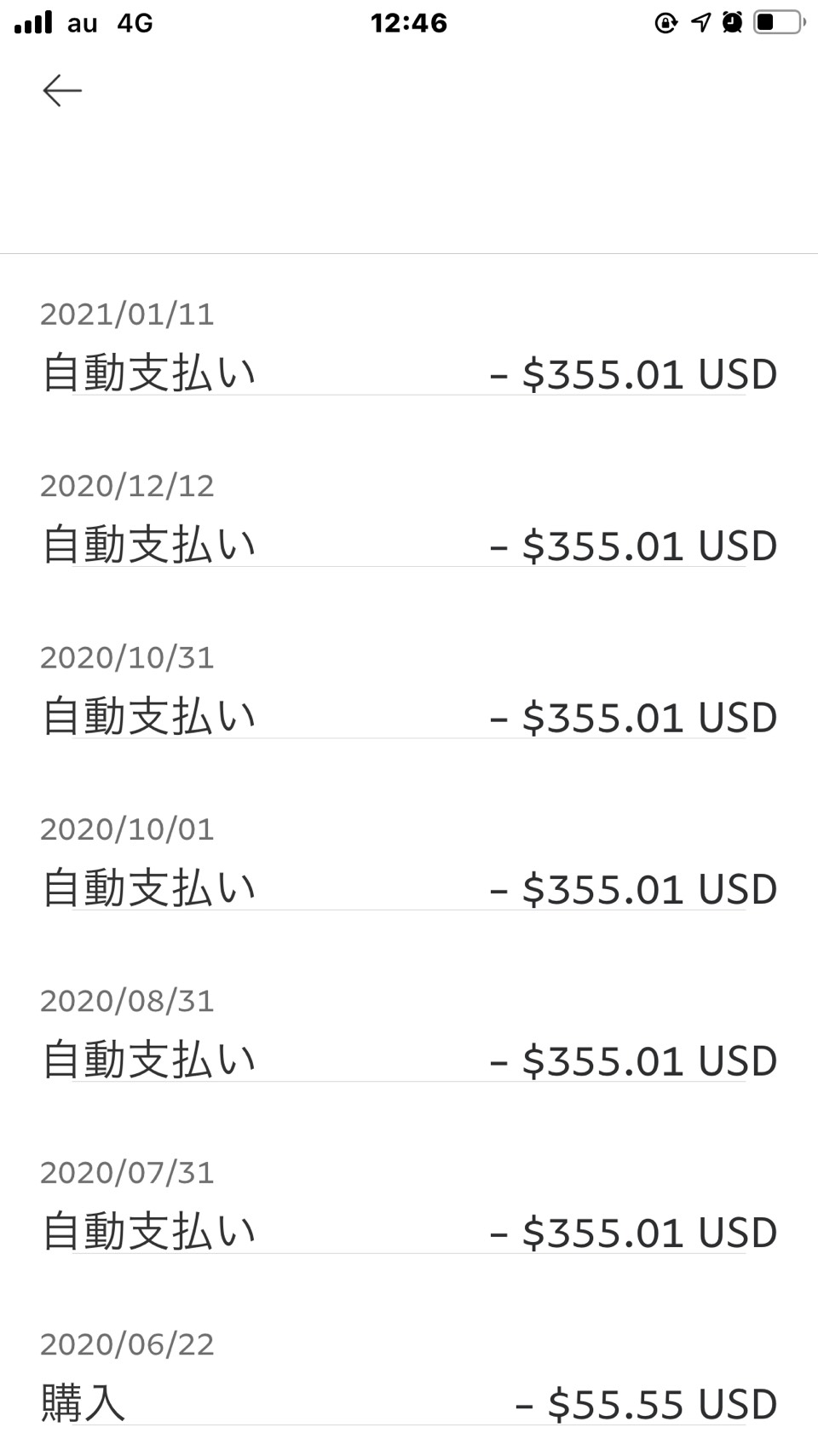Go back using the arrow icon
This screenshot has width=818, height=1456.
[62, 90]
